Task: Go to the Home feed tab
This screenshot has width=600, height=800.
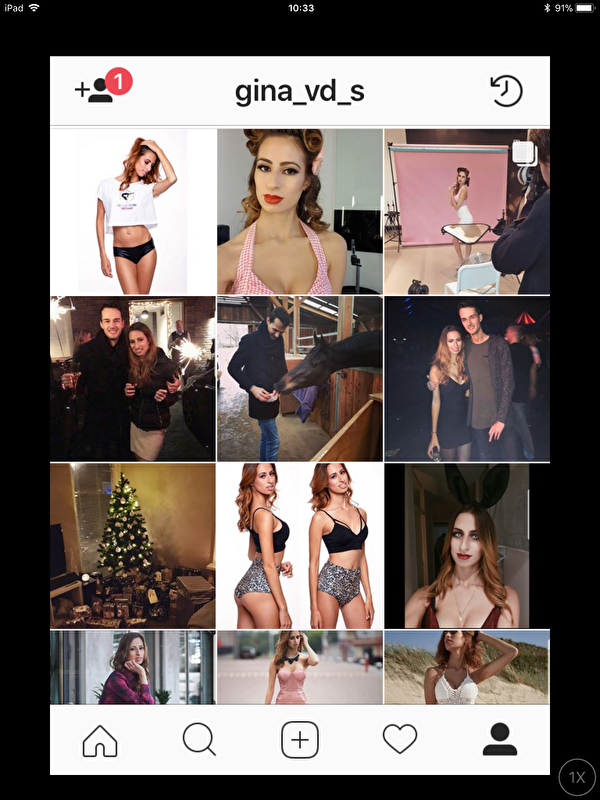Action: coord(100,740)
